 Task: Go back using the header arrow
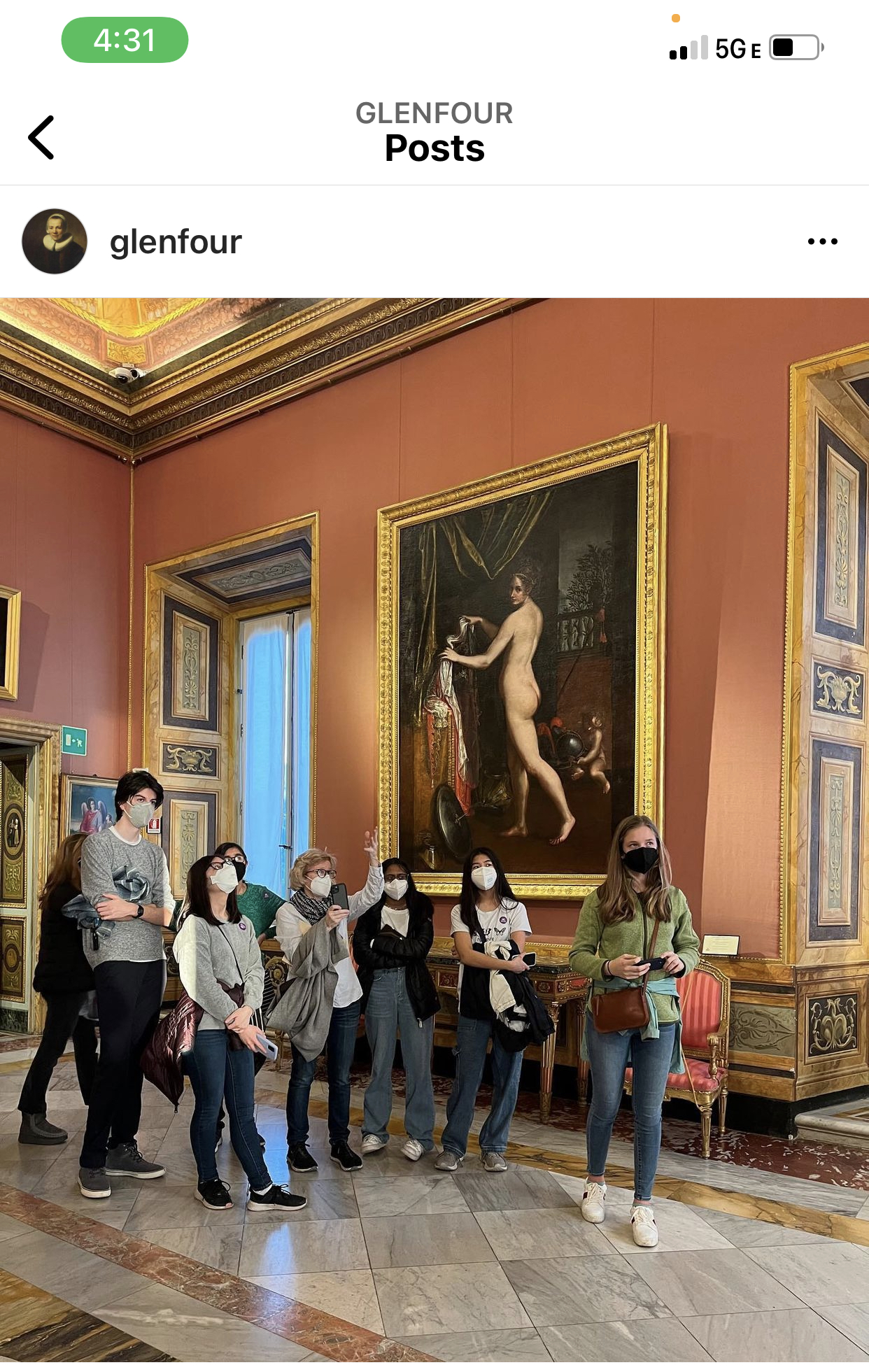41,137
